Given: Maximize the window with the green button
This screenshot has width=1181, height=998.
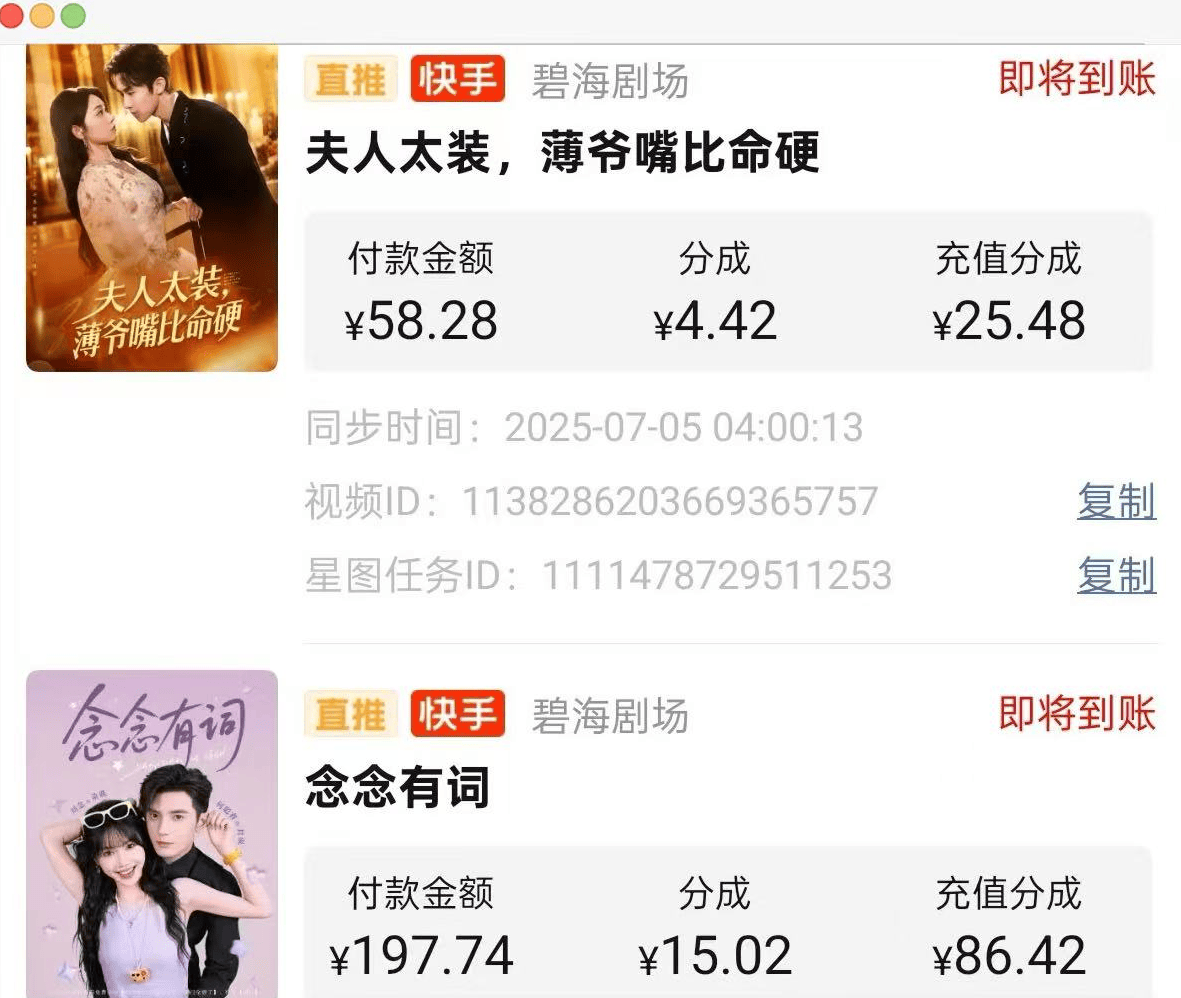Looking at the screenshot, I should [73, 16].
